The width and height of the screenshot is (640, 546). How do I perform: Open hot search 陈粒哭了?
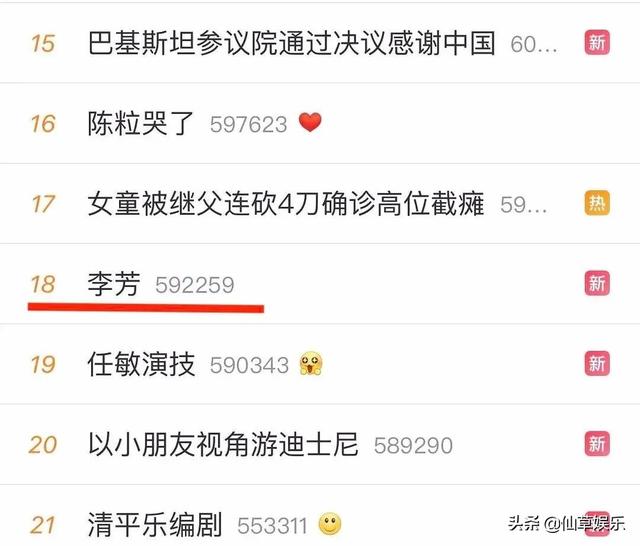[140, 124]
